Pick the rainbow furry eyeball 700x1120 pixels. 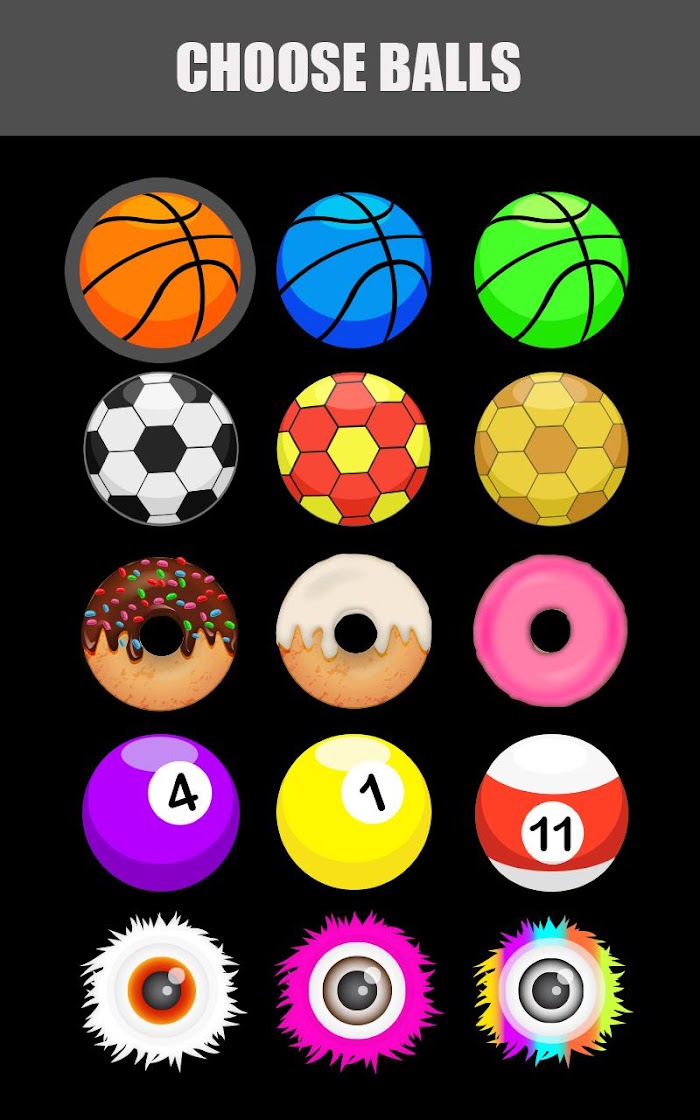[x=551, y=990]
